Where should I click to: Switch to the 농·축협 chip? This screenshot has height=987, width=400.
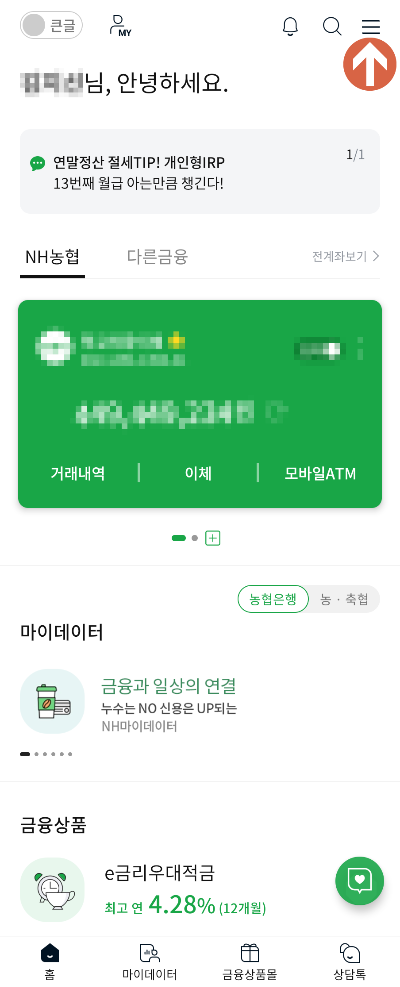tap(345, 599)
